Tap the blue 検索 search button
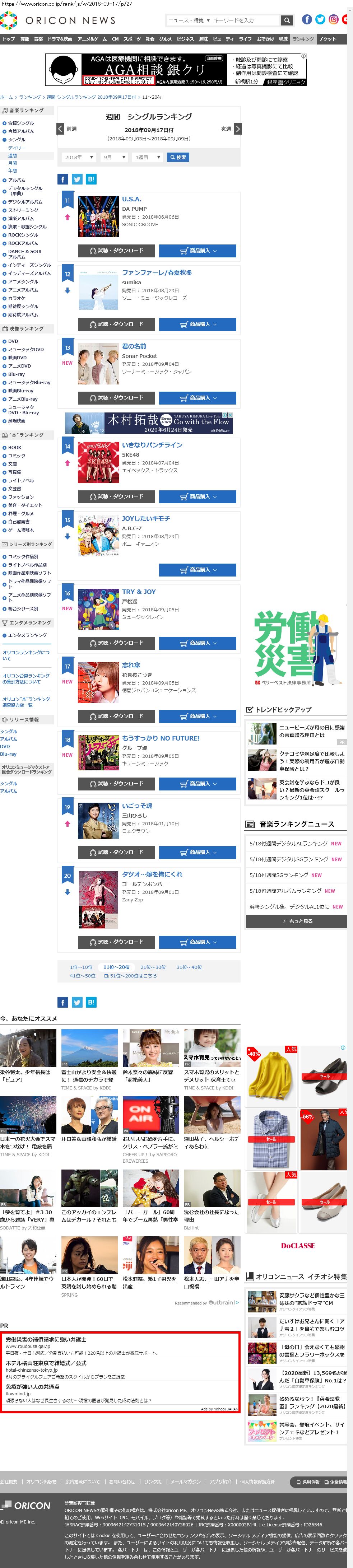The width and height of the screenshot is (353, 1568). tap(178, 157)
